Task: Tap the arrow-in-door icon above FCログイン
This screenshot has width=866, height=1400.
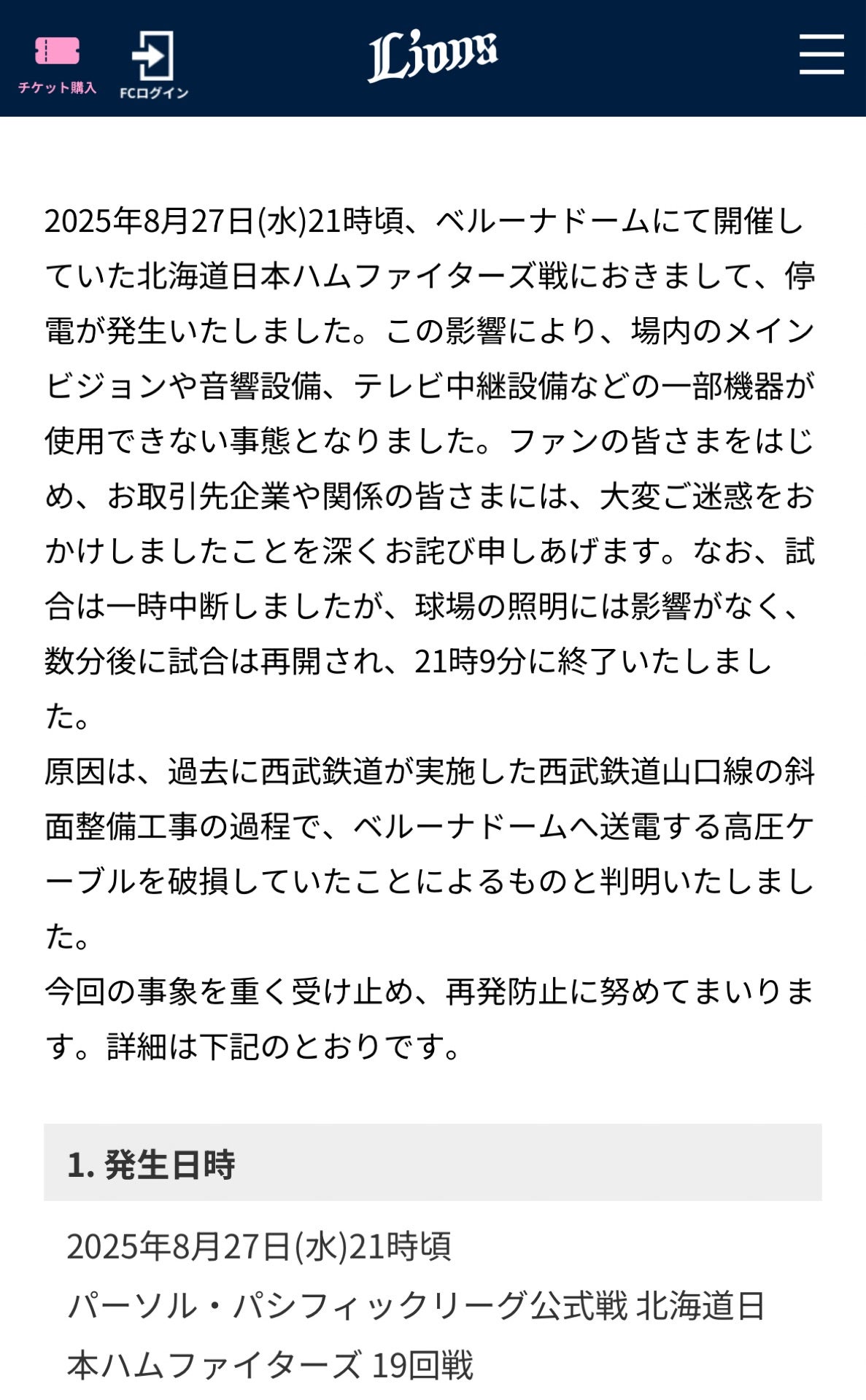Action: pyautogui.click(x=154, y=52)
